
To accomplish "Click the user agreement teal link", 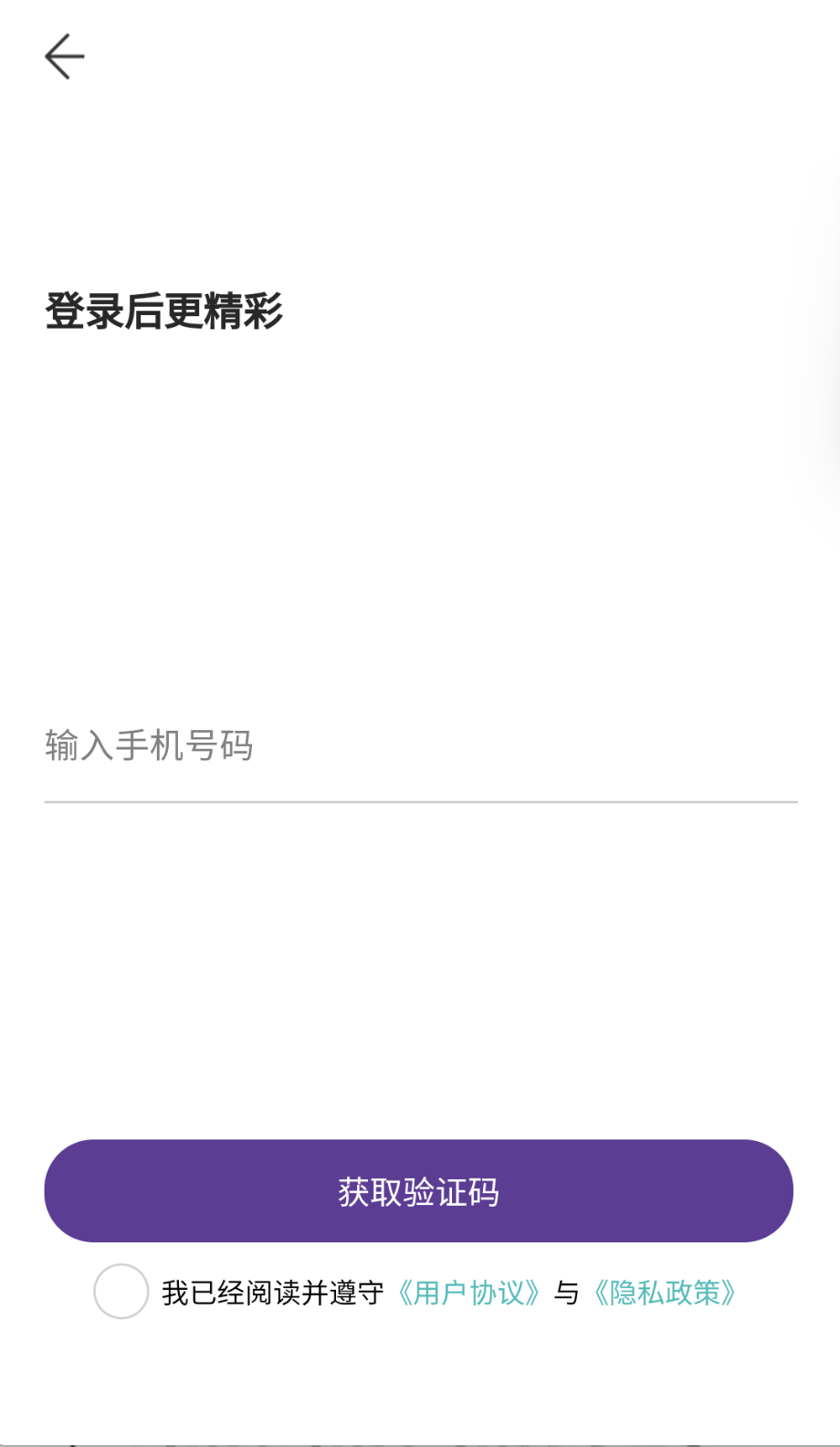I will pos(472,1294).
